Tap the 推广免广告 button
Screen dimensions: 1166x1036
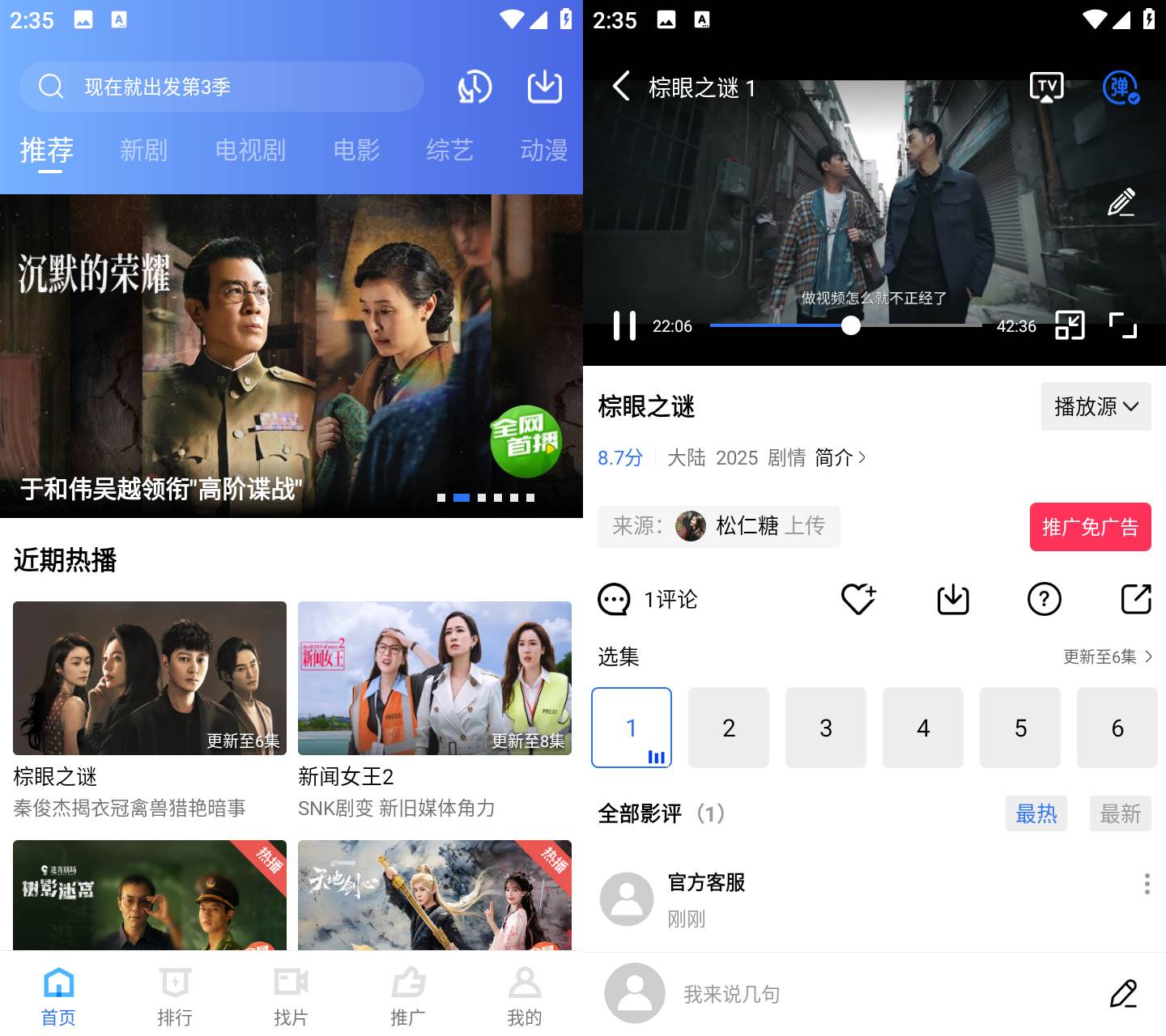[1090, 527]
